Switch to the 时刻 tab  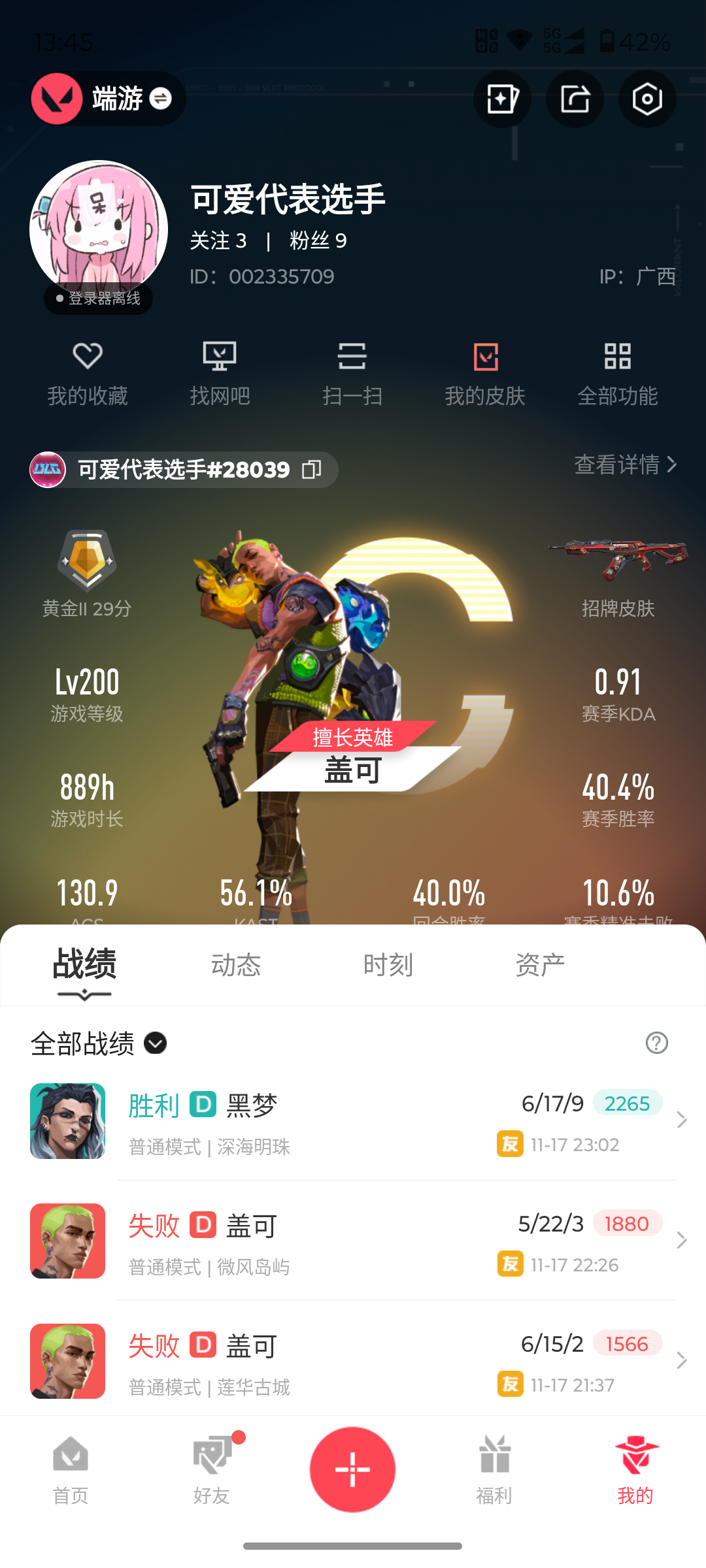388,965
